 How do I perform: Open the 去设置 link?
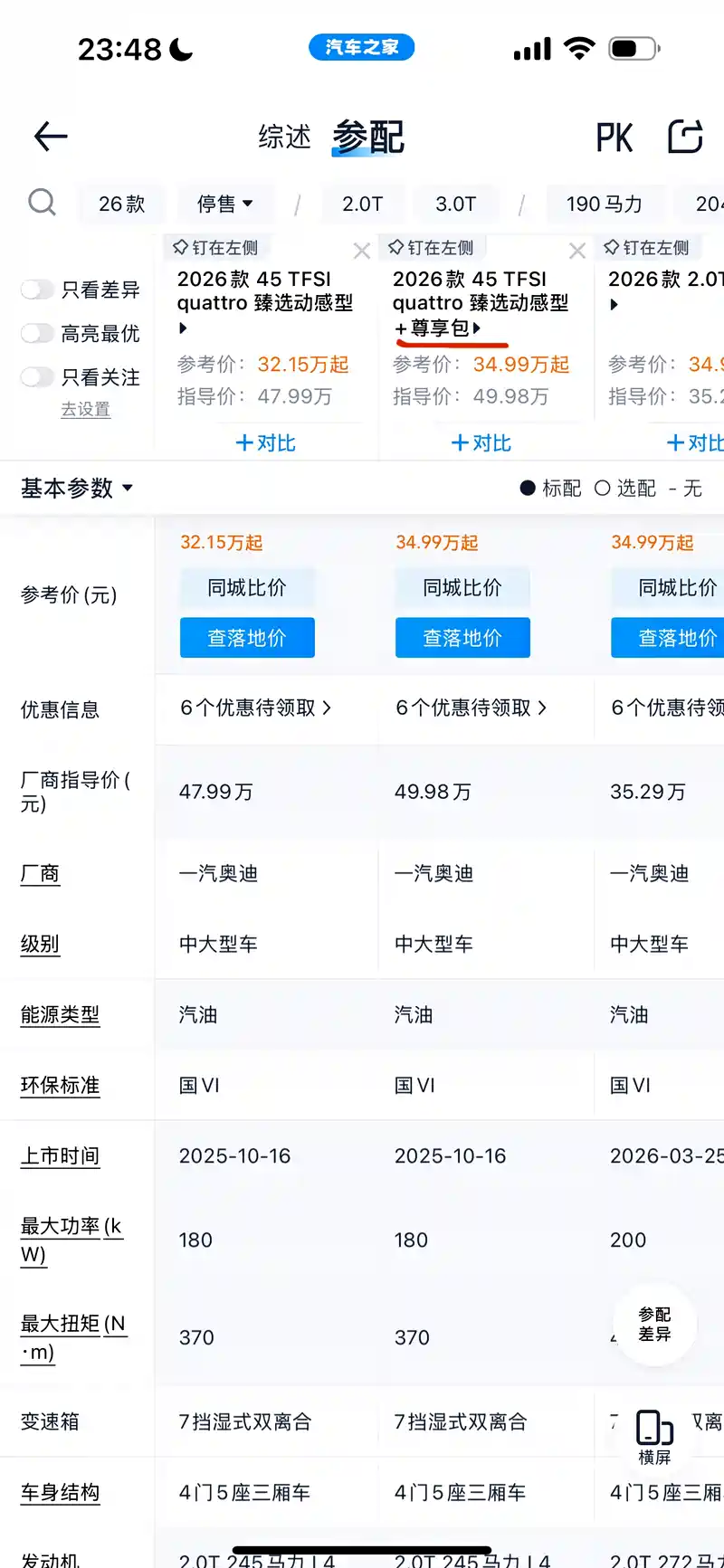pyautogui.click(x=85, y=409)
